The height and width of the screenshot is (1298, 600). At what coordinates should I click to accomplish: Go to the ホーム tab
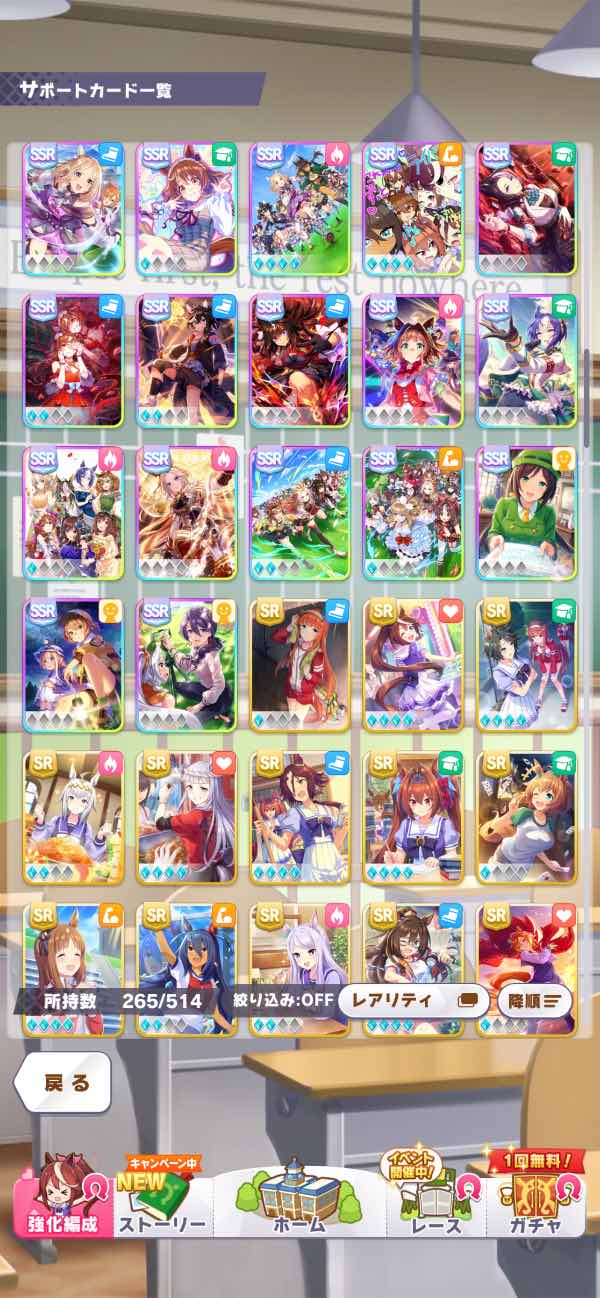(300, 1200)
